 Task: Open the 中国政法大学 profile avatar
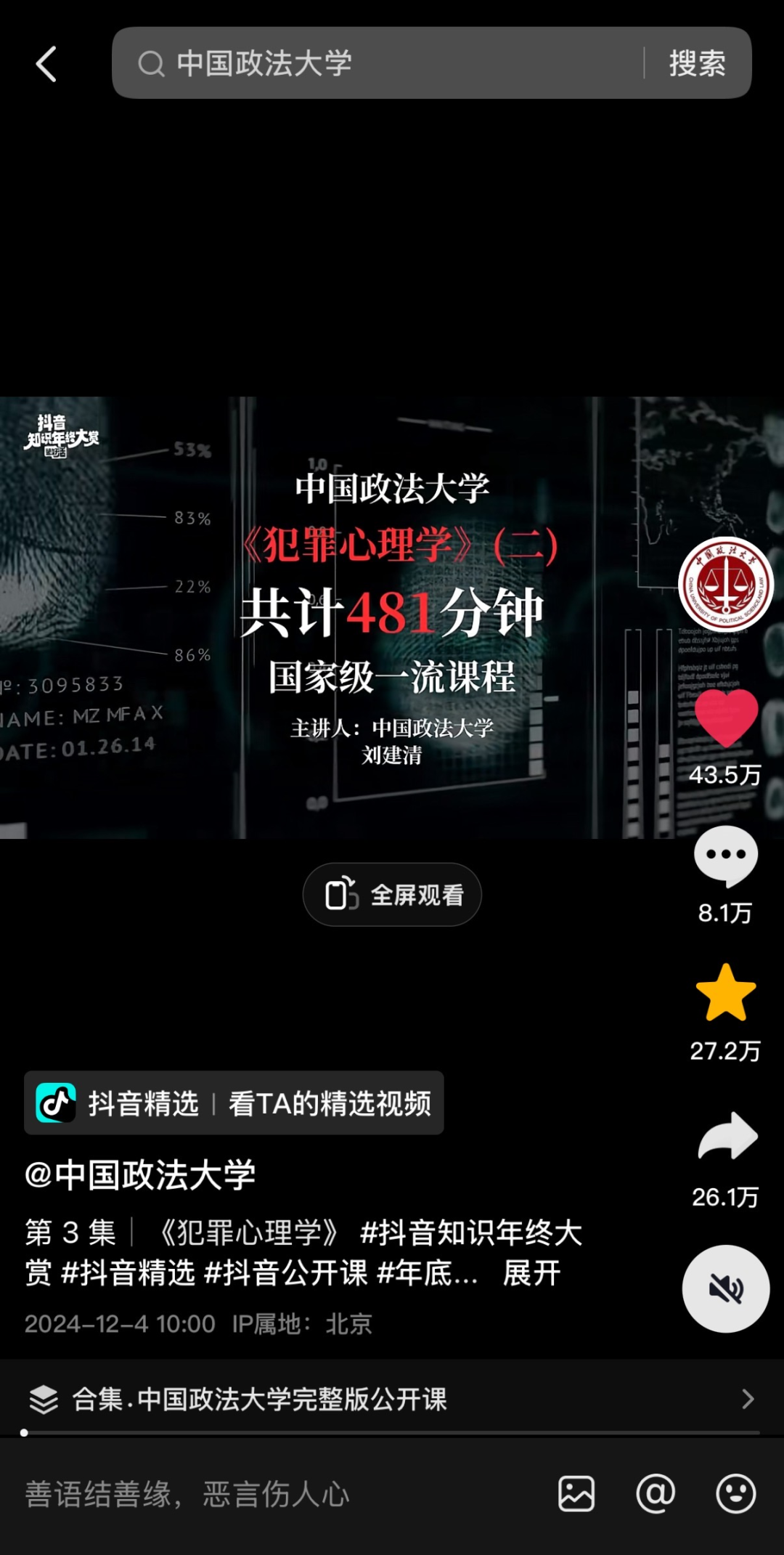[x=725, y=585]
